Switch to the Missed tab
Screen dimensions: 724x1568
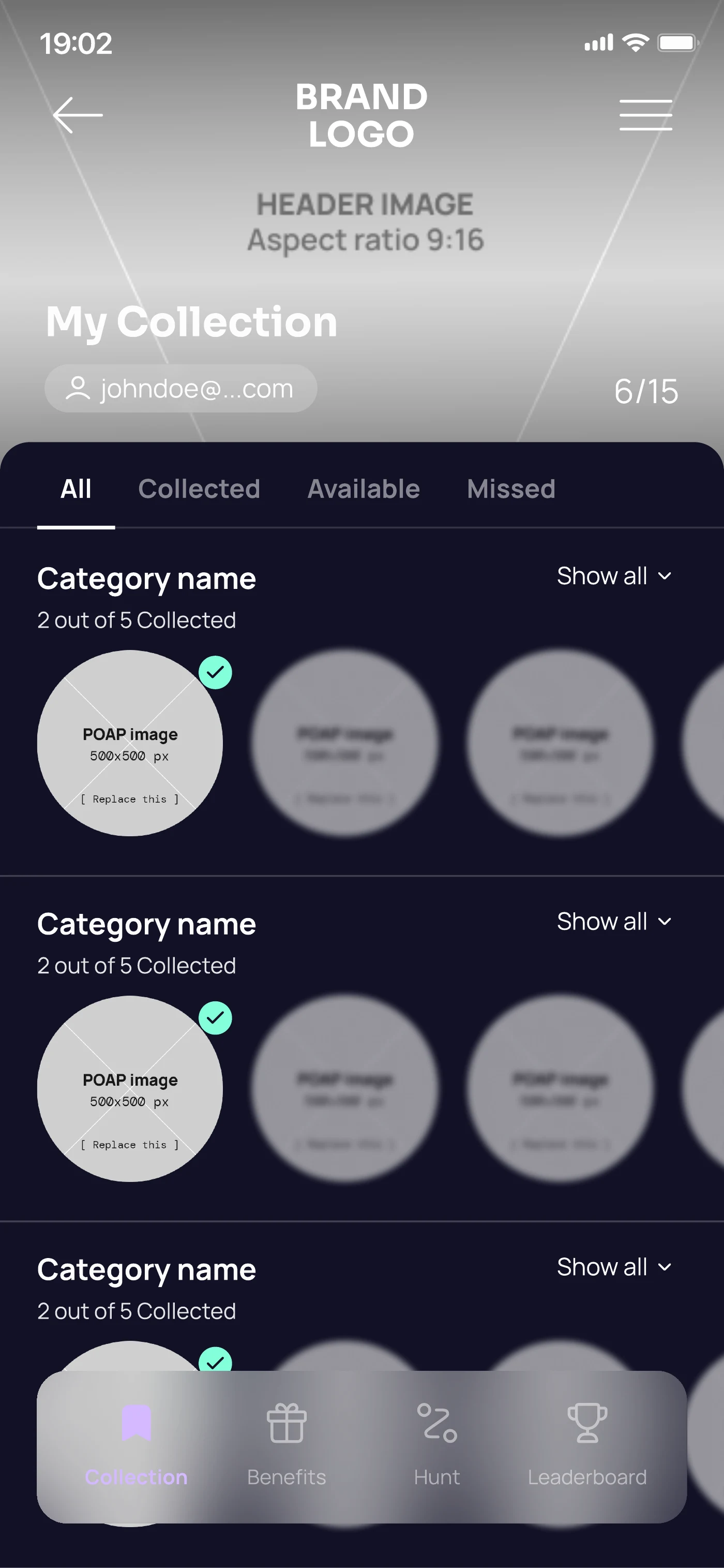tap(511, 489)
